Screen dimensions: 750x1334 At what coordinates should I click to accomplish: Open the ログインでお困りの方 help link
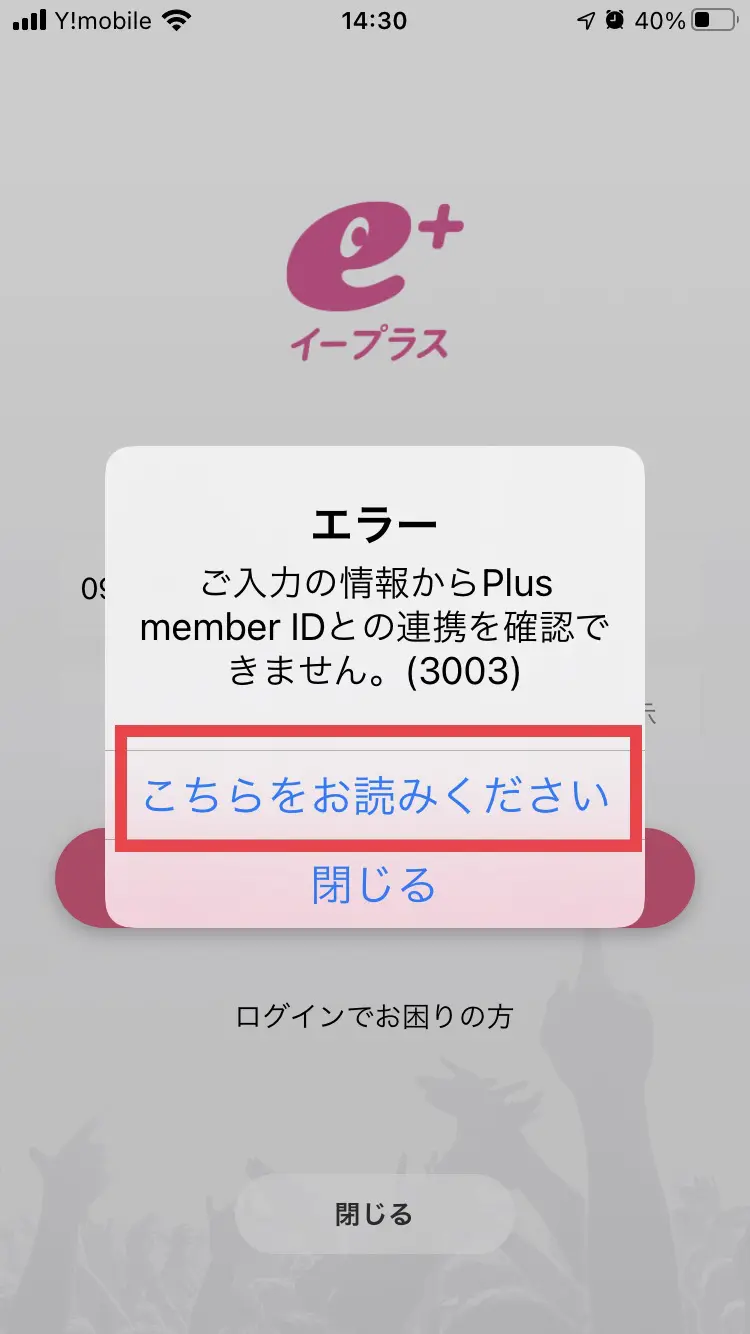(374, 1018)
